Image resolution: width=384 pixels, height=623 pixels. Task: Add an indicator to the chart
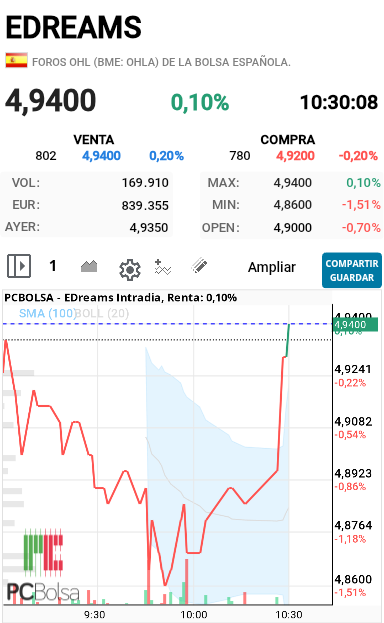coord(163,267)
